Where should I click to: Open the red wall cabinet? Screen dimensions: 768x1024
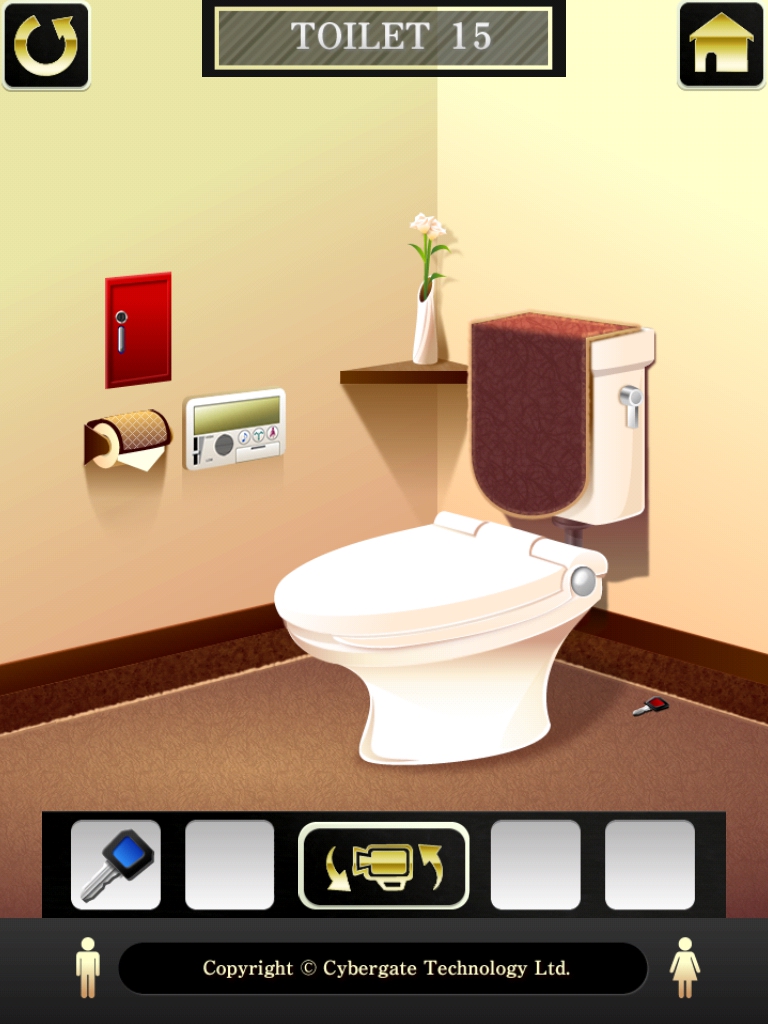[138, 330]
